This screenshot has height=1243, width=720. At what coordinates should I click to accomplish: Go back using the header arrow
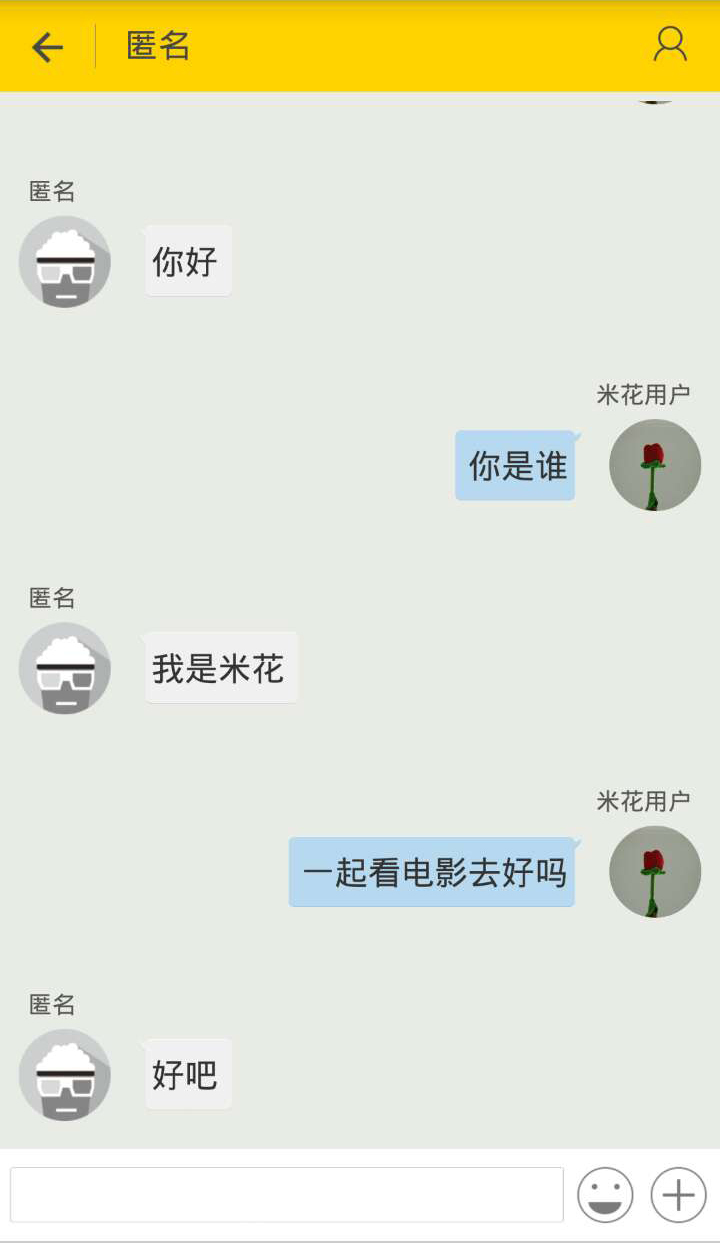47,47
